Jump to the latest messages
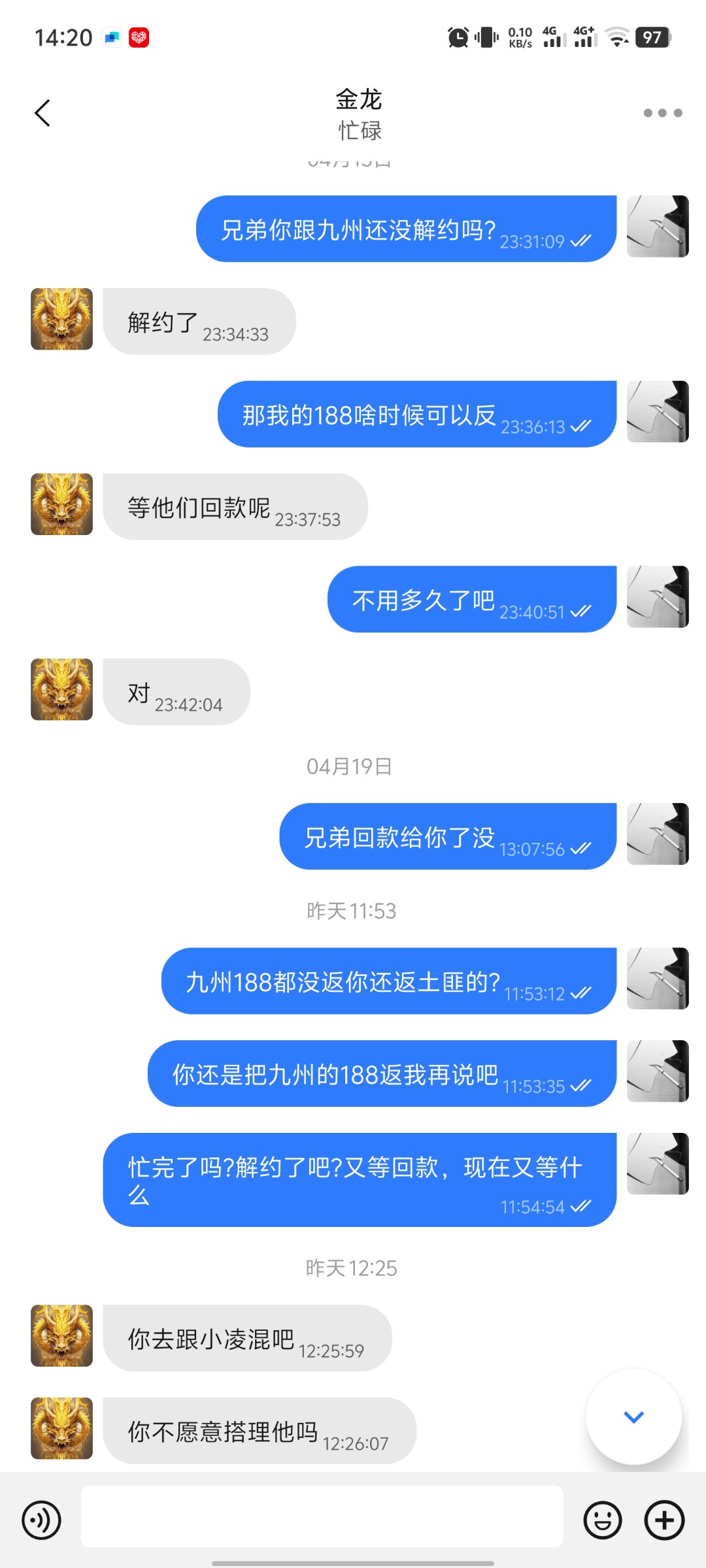Screen dimensions: 706x1568 click(633, 1416)
